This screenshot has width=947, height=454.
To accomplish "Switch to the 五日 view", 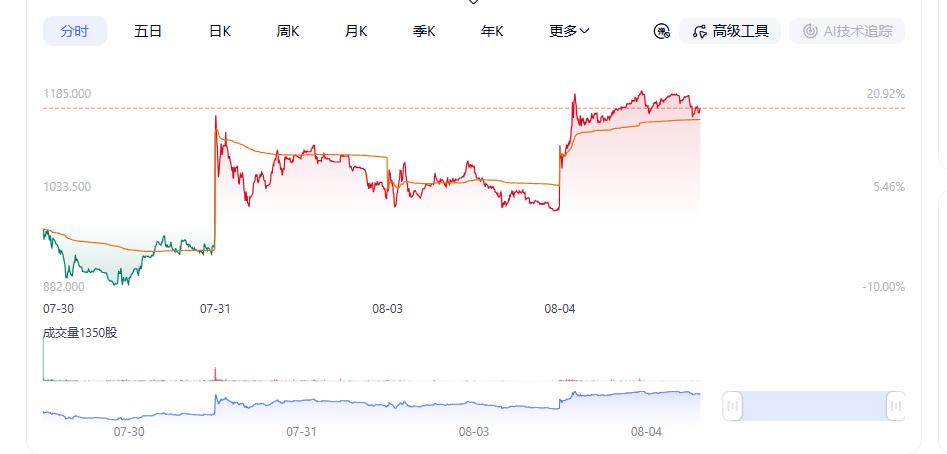I will (x=148, y=31).
